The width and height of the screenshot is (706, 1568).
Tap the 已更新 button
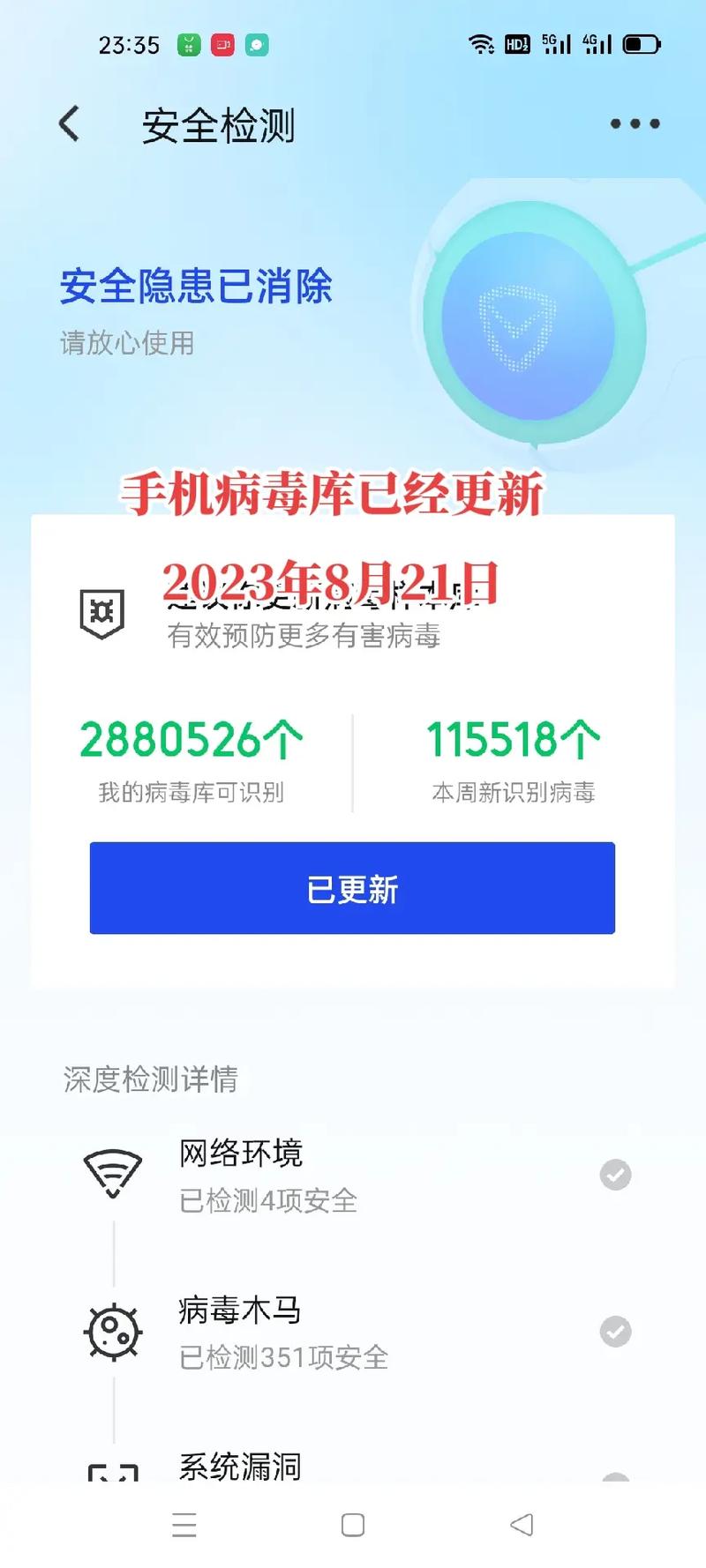click(x=352, y=888)
